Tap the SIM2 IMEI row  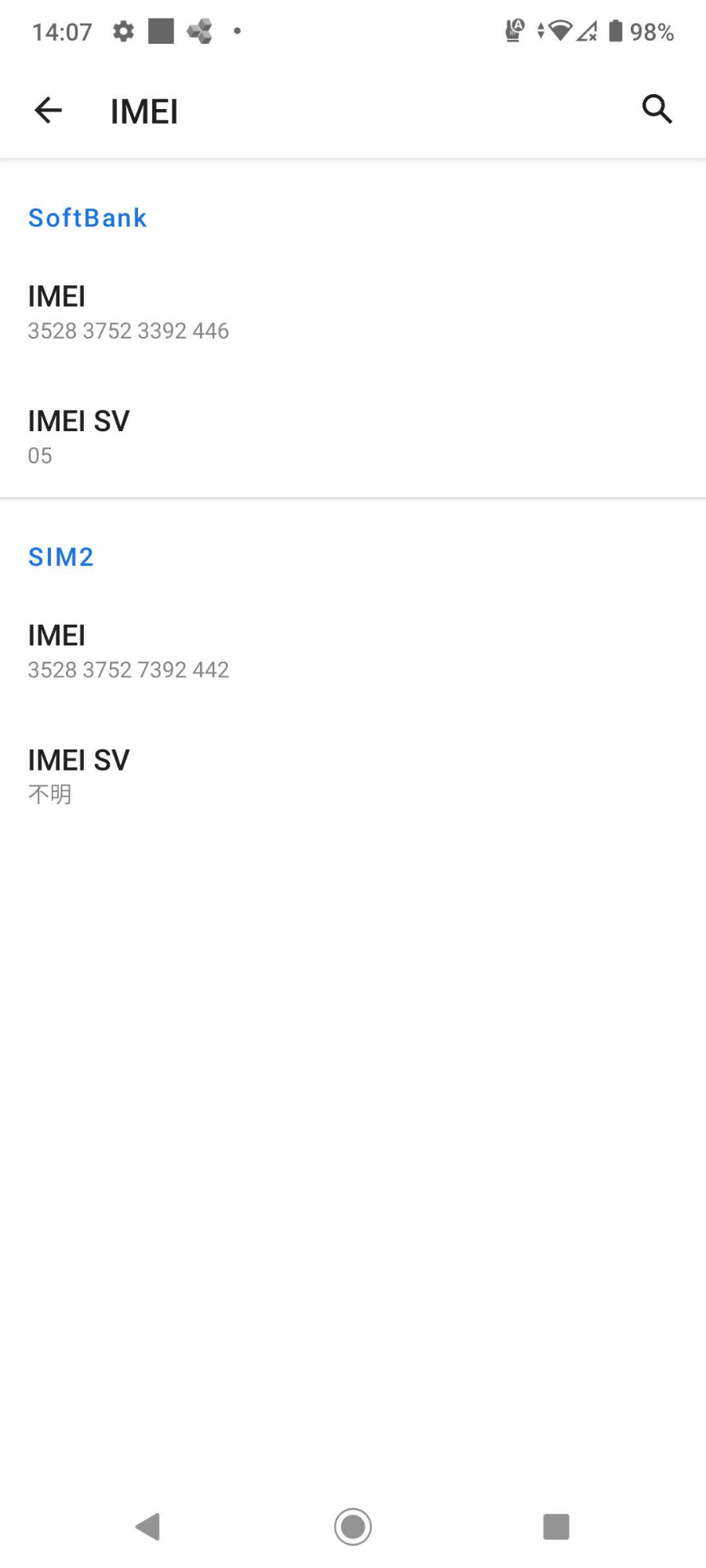[x=353, y=652]
